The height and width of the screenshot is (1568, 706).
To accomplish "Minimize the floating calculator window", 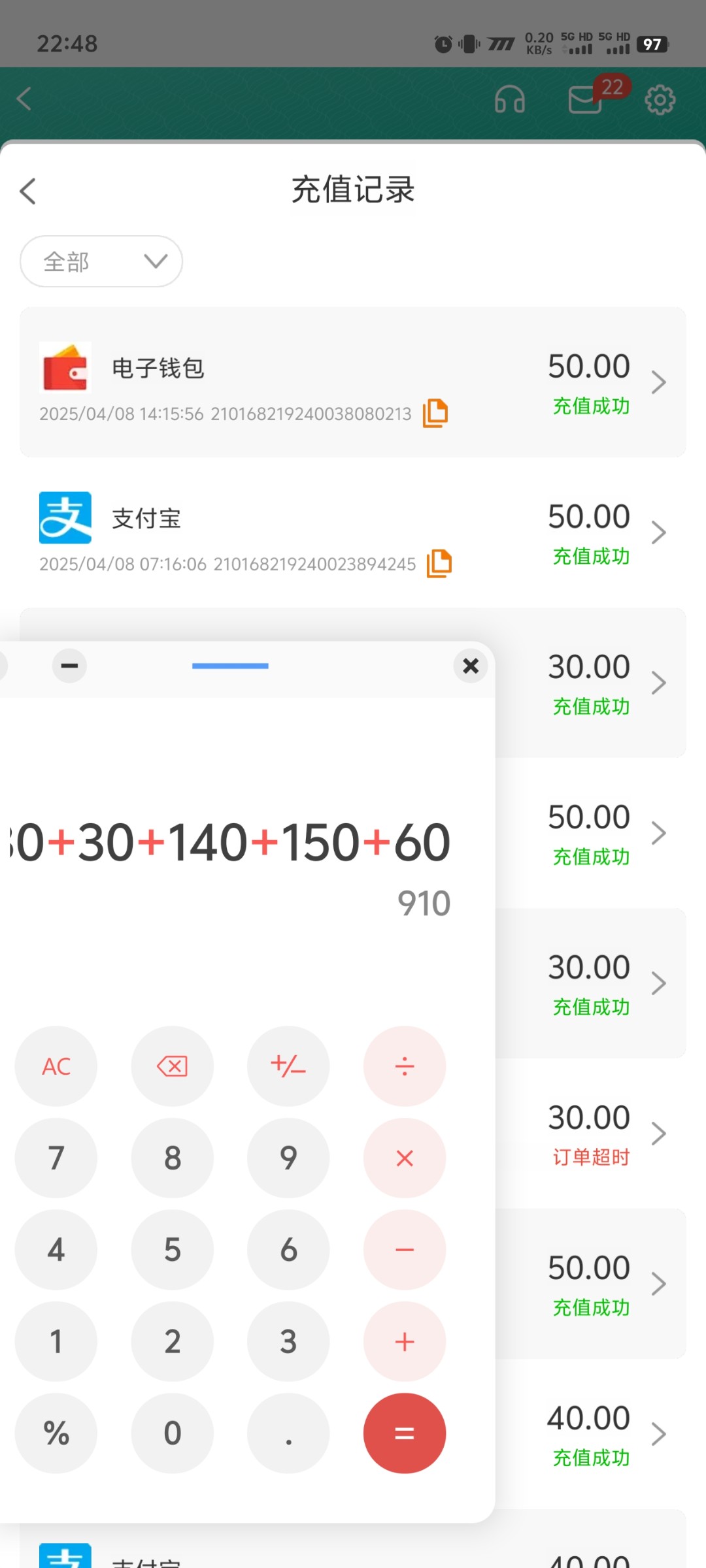I will (69, 666).
